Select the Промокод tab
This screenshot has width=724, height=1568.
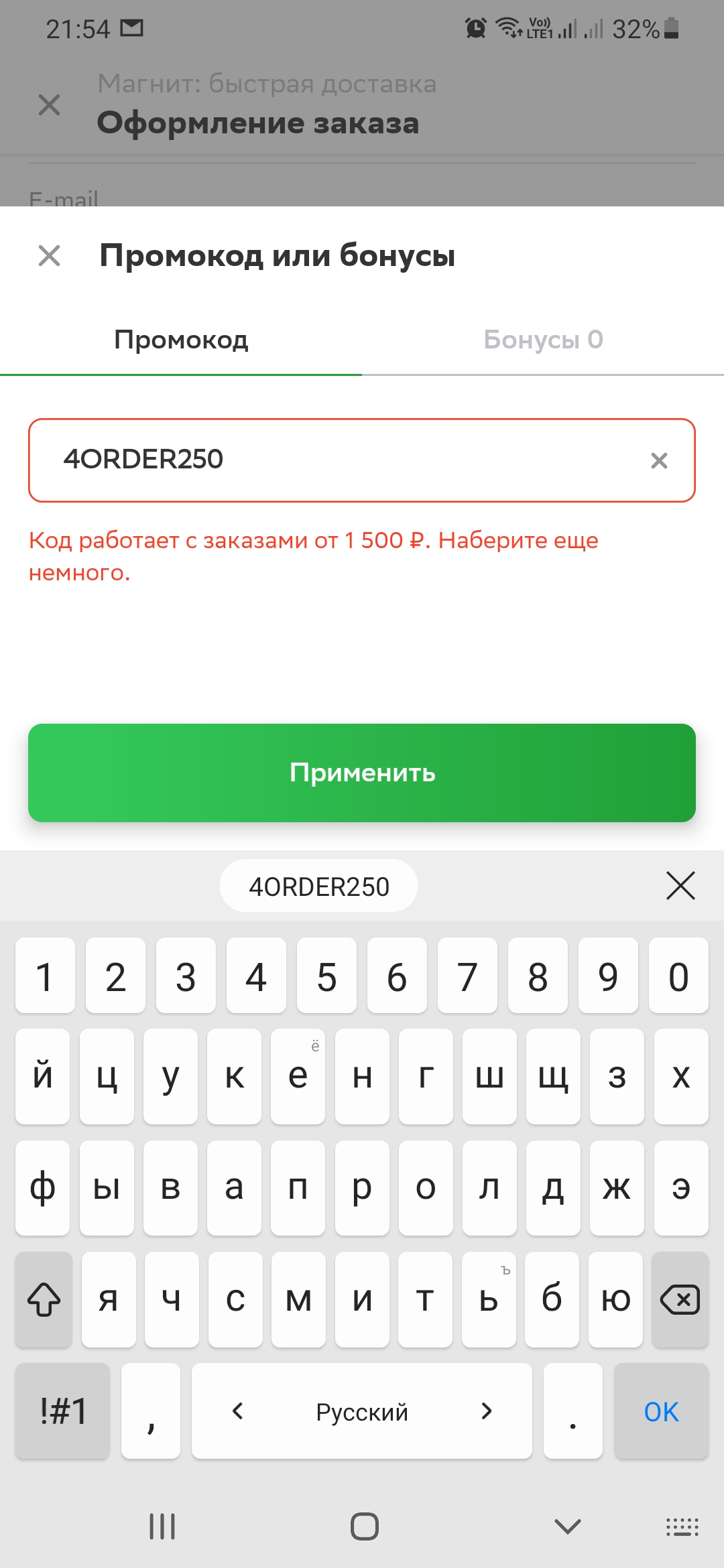tap(181, 340)
